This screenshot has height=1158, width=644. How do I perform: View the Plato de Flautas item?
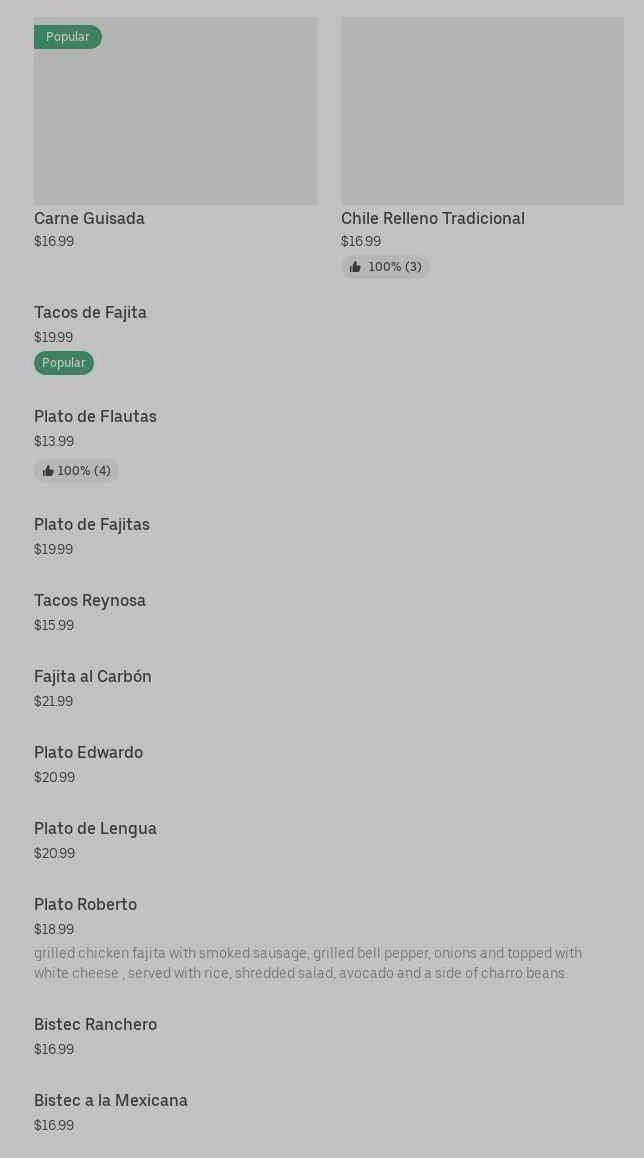tap(96, 417)
